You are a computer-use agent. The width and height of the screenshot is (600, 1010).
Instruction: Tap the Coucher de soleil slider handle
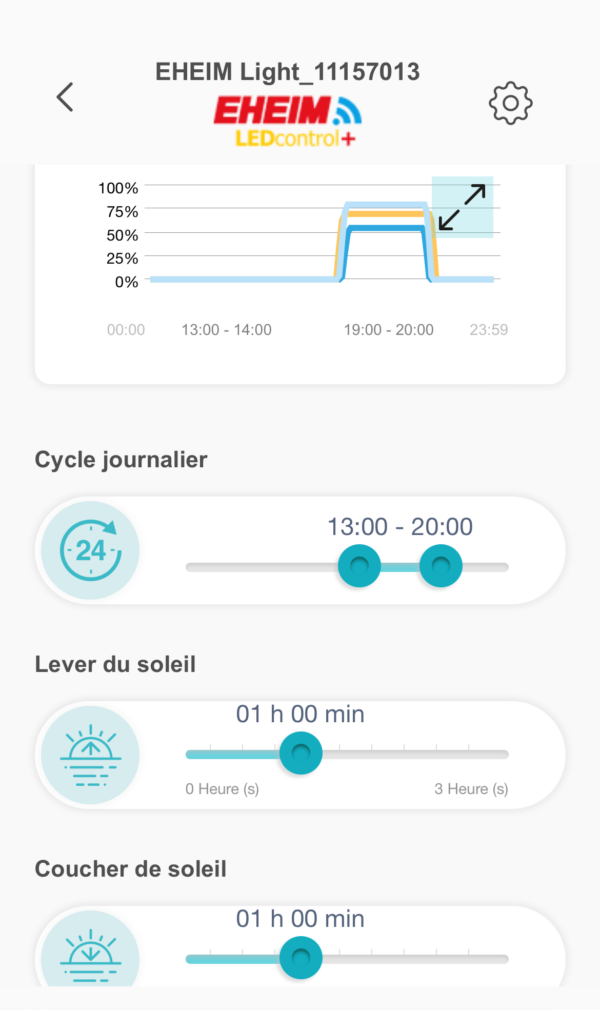tap(300, 957)
